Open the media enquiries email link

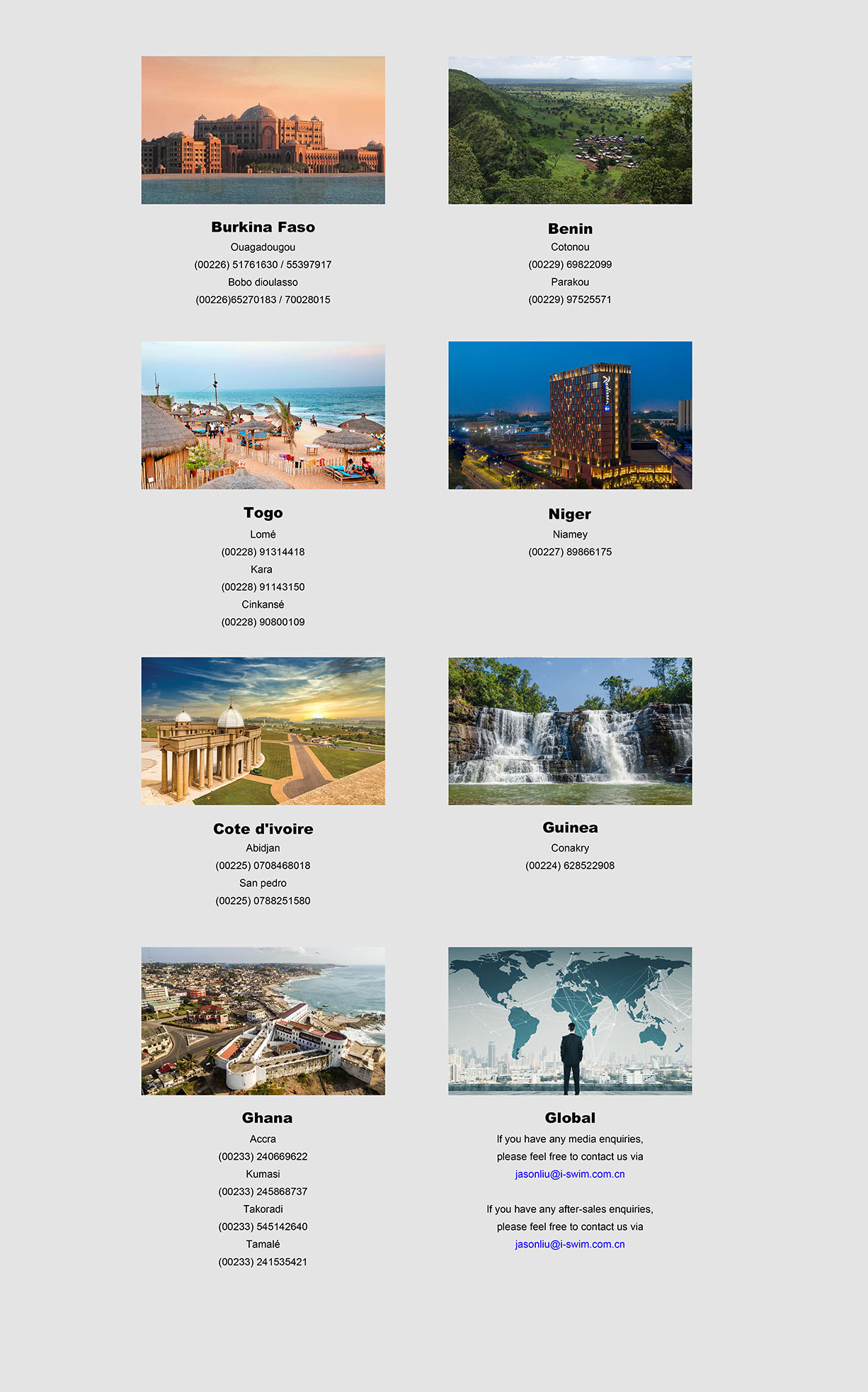[x=569, y=1174]
